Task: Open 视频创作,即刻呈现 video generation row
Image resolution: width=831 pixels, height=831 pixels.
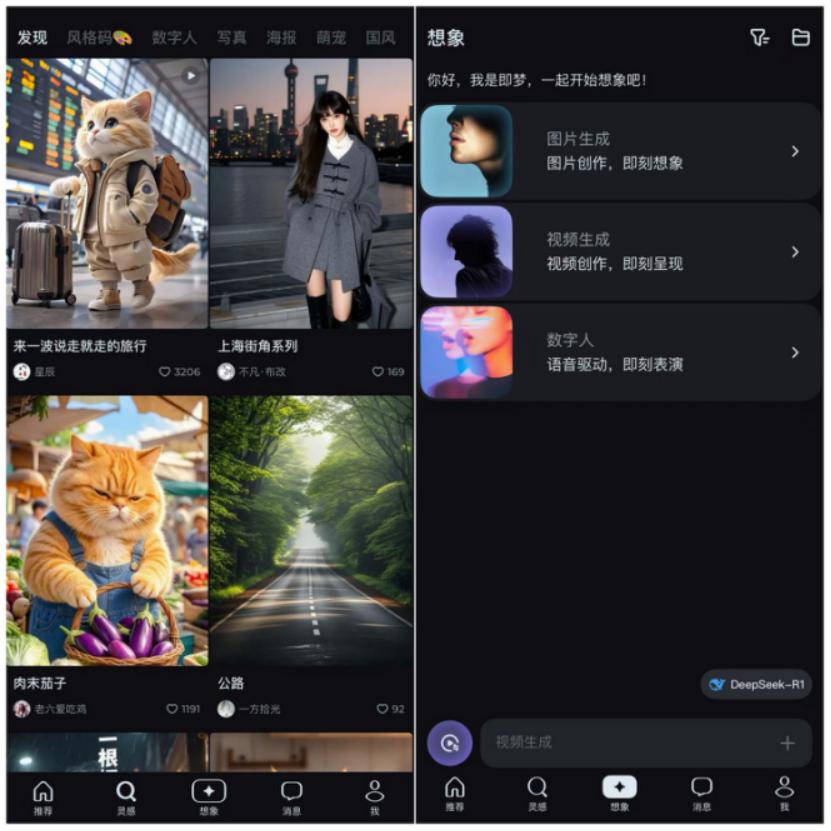Action: tap(620, 252)
